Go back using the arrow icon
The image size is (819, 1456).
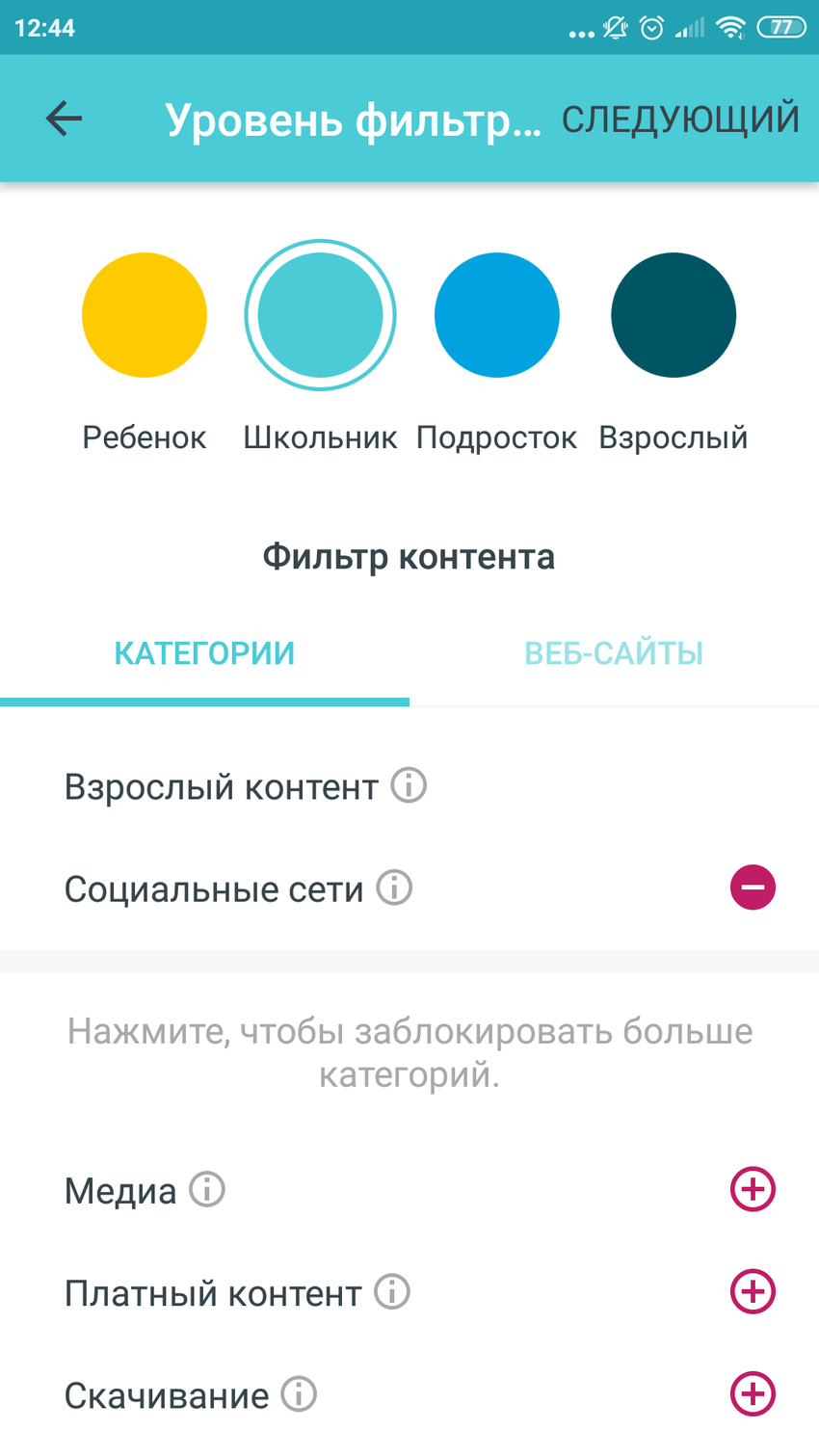tap(64, 119)
